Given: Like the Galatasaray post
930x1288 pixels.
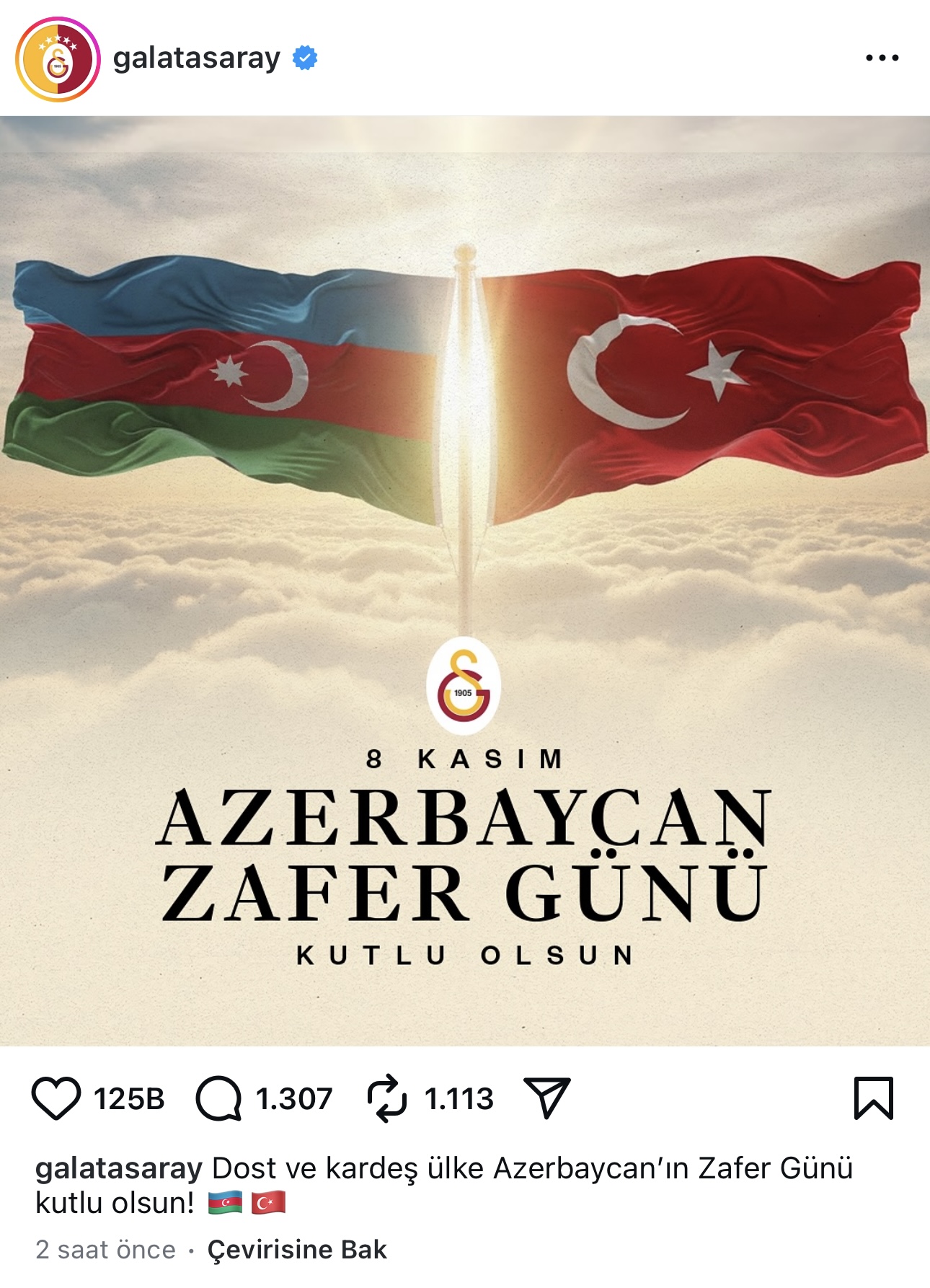Looking at the screenshot, I should click(x=56, y=1098).
